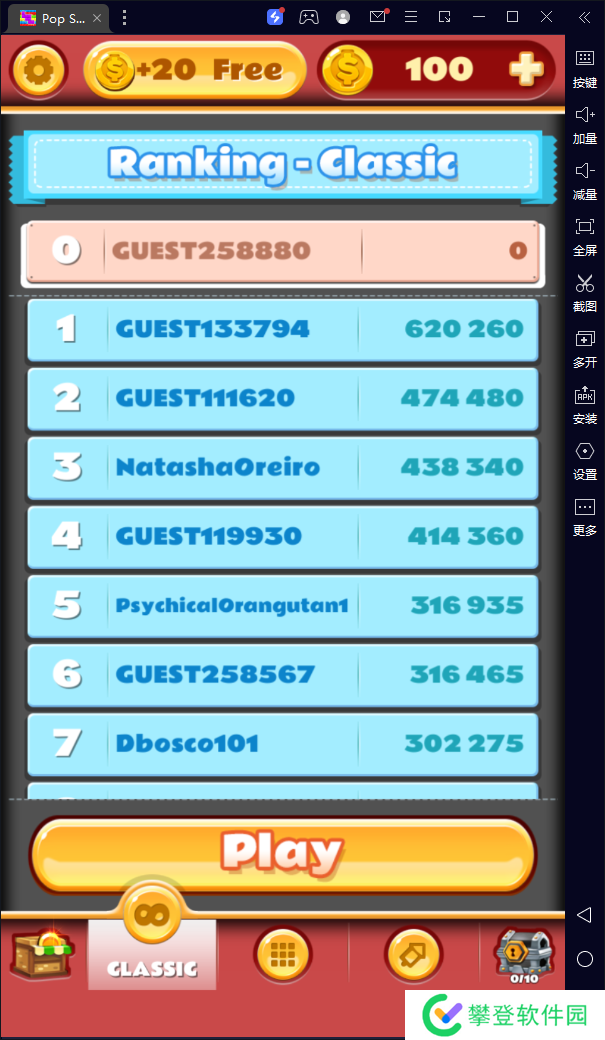
Task: Tap the emulator home circle button
Action: (585, 959)
